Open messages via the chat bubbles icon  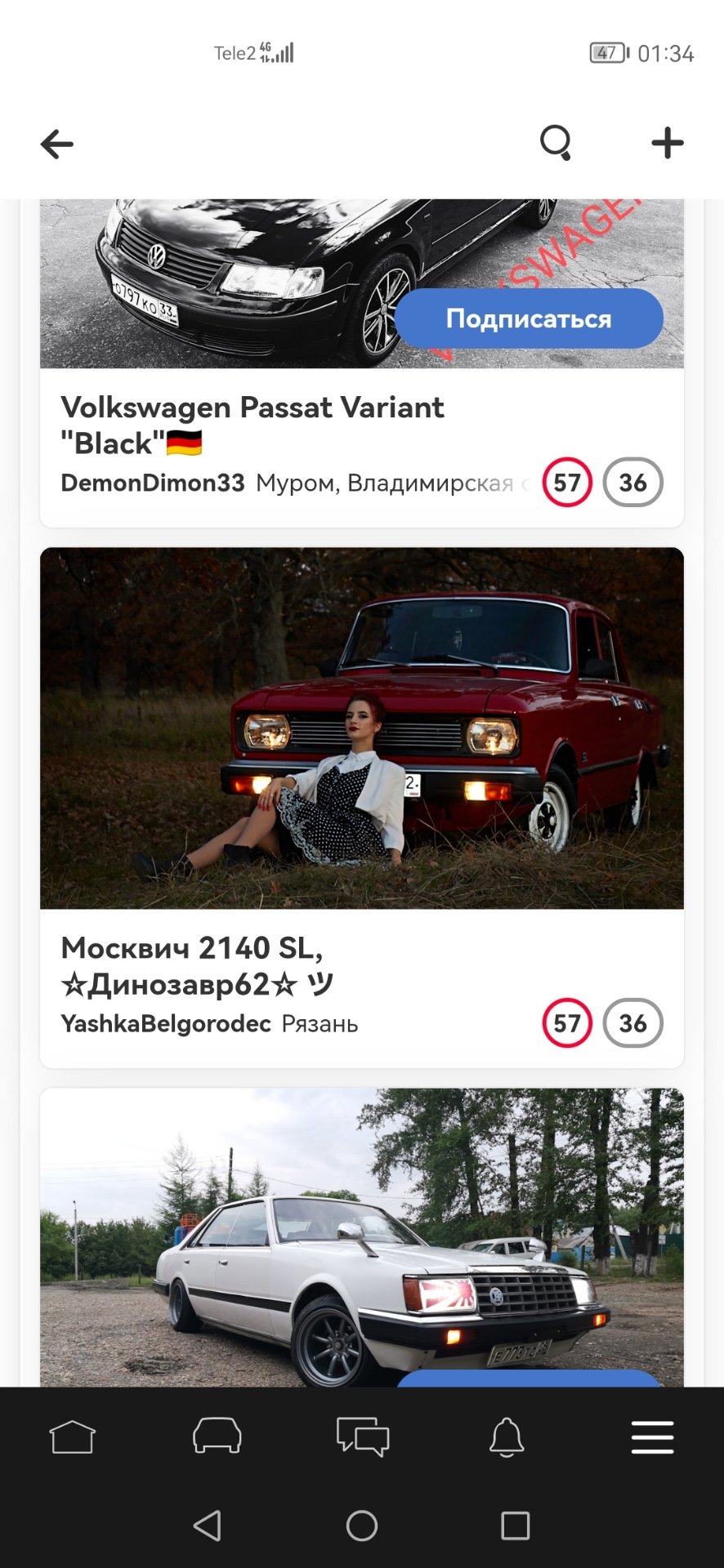[362, 1437]
